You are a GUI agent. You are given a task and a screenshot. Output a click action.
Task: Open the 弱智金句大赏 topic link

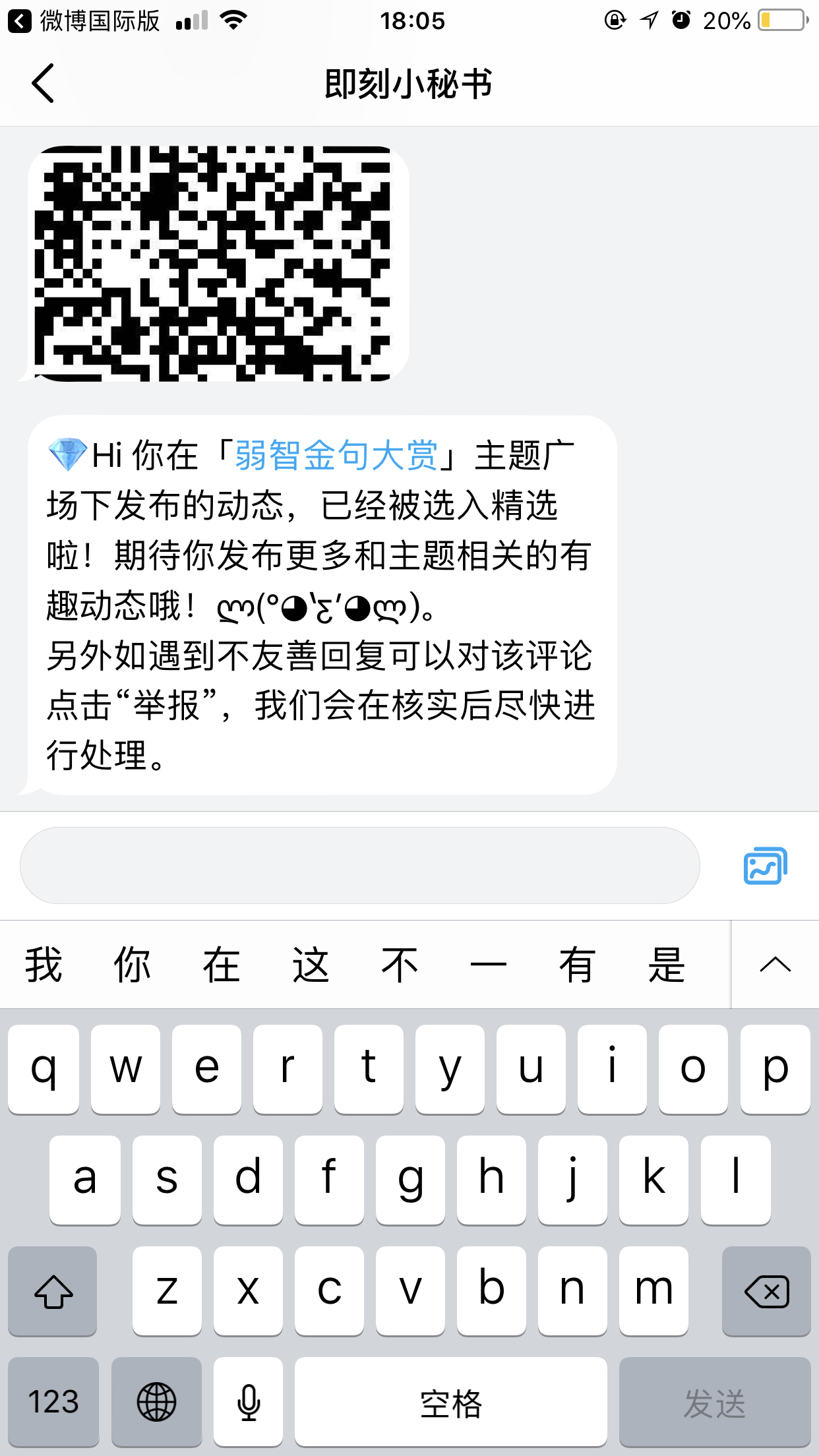click(336, 455)
